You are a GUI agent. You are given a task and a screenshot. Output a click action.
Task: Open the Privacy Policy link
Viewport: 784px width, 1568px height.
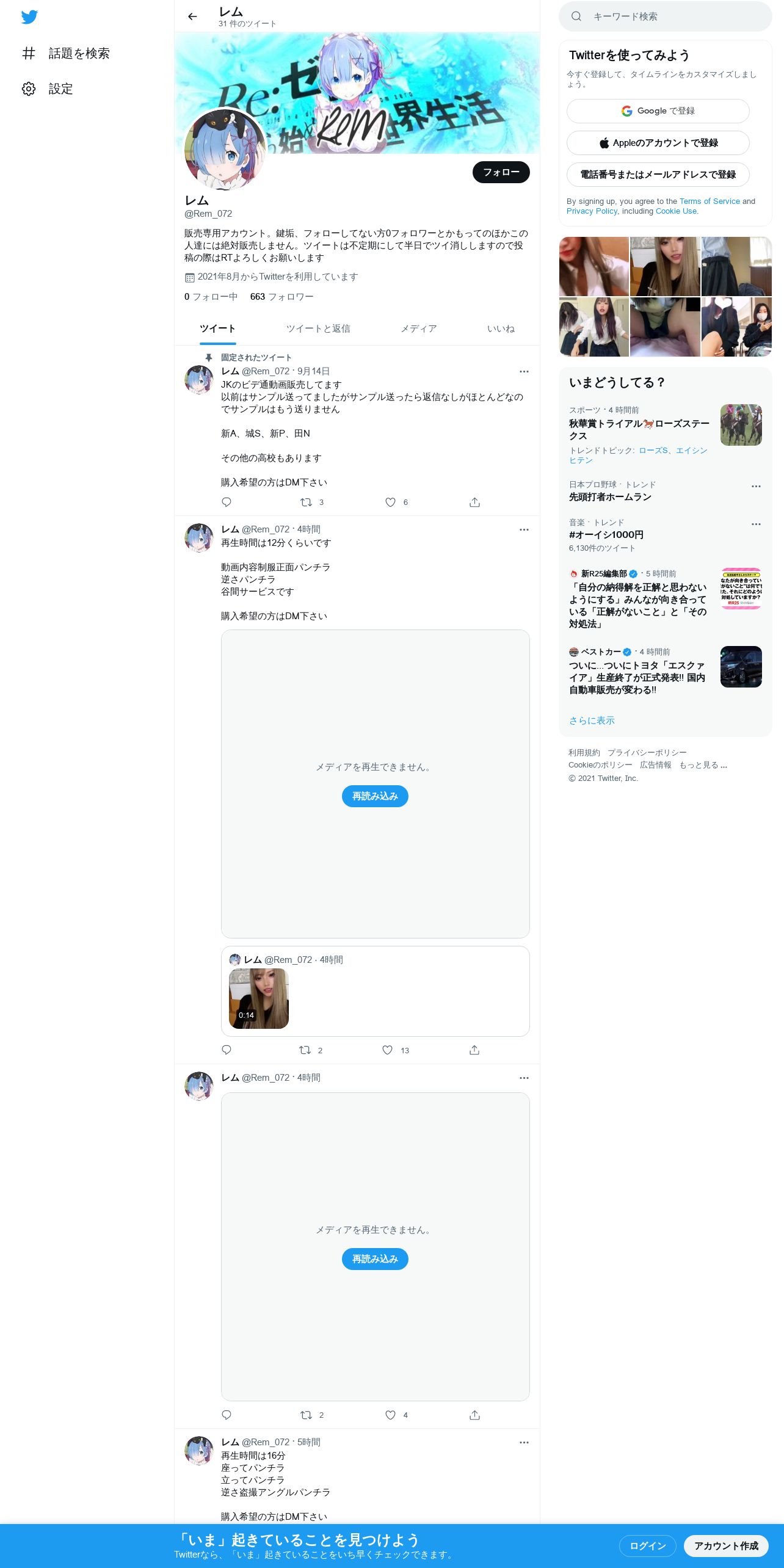tap(592, 211)
